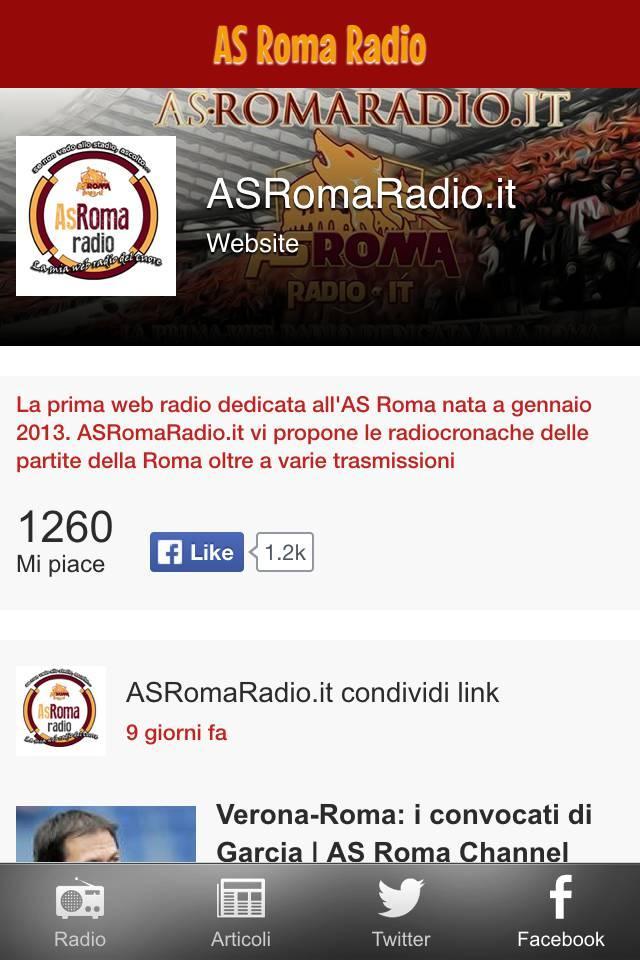Select the Facebook tab
The width and height of the screenshot is (640, 960).
point(560,912)
